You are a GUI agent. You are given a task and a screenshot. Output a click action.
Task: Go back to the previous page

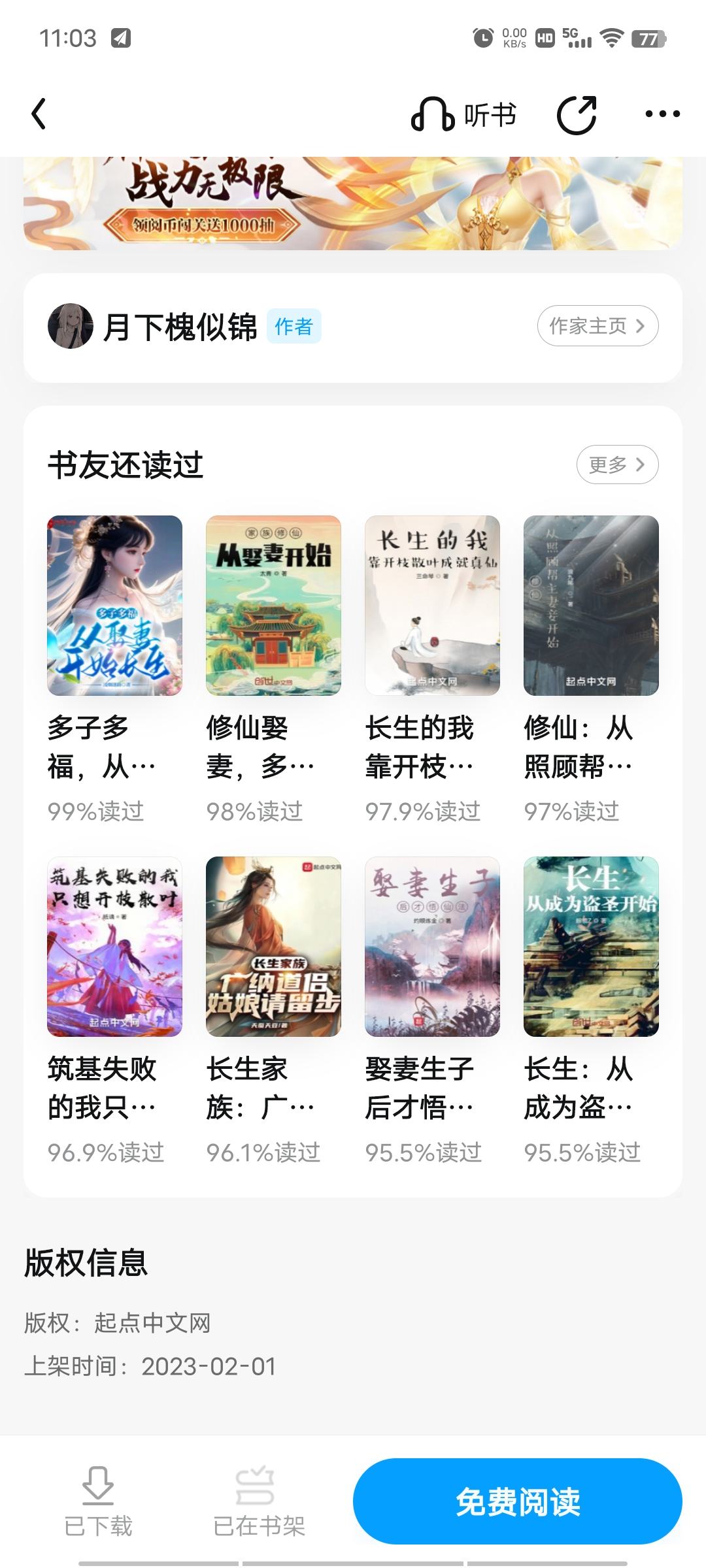39,114
